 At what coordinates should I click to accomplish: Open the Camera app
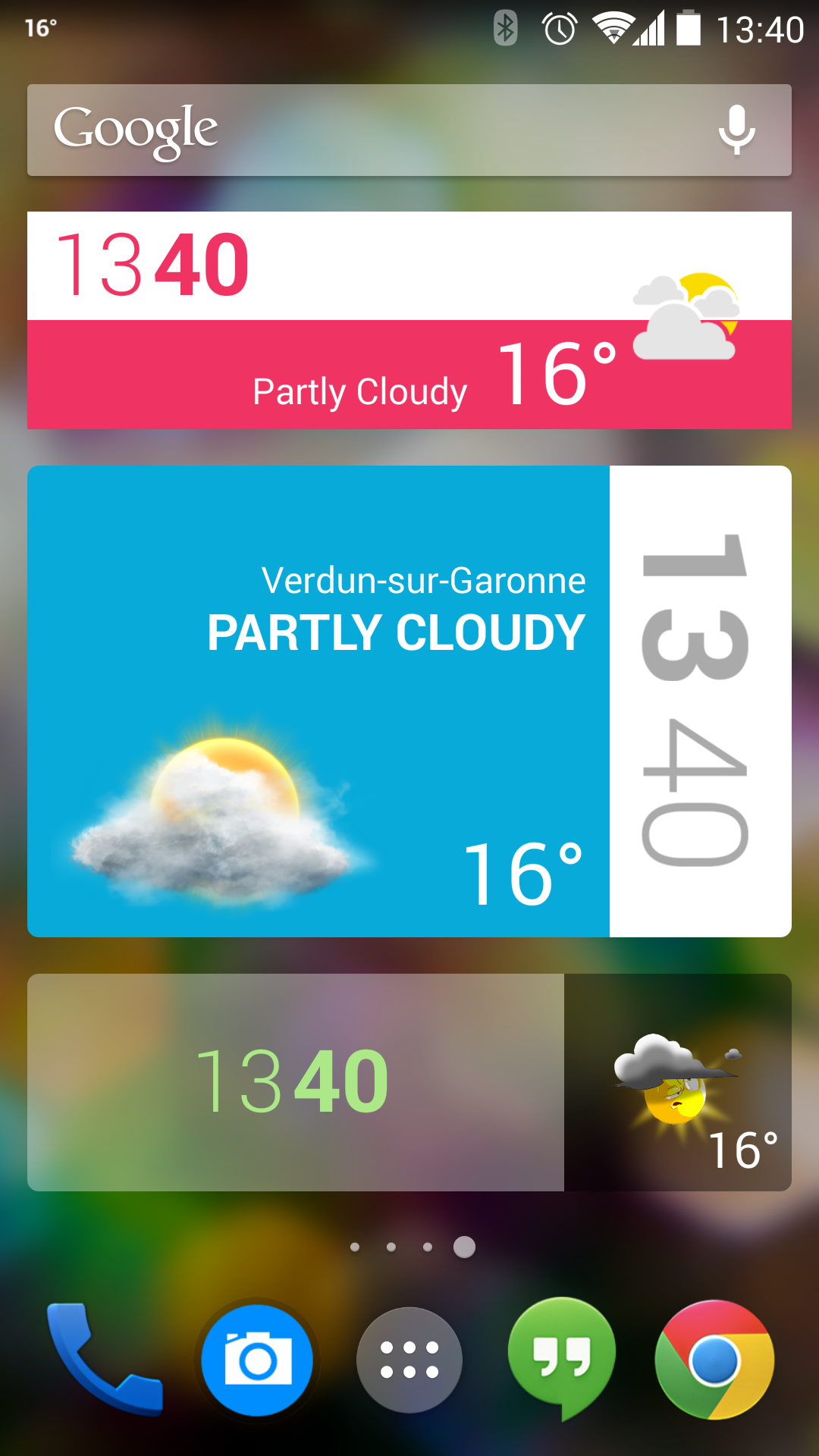(257, 1359)
